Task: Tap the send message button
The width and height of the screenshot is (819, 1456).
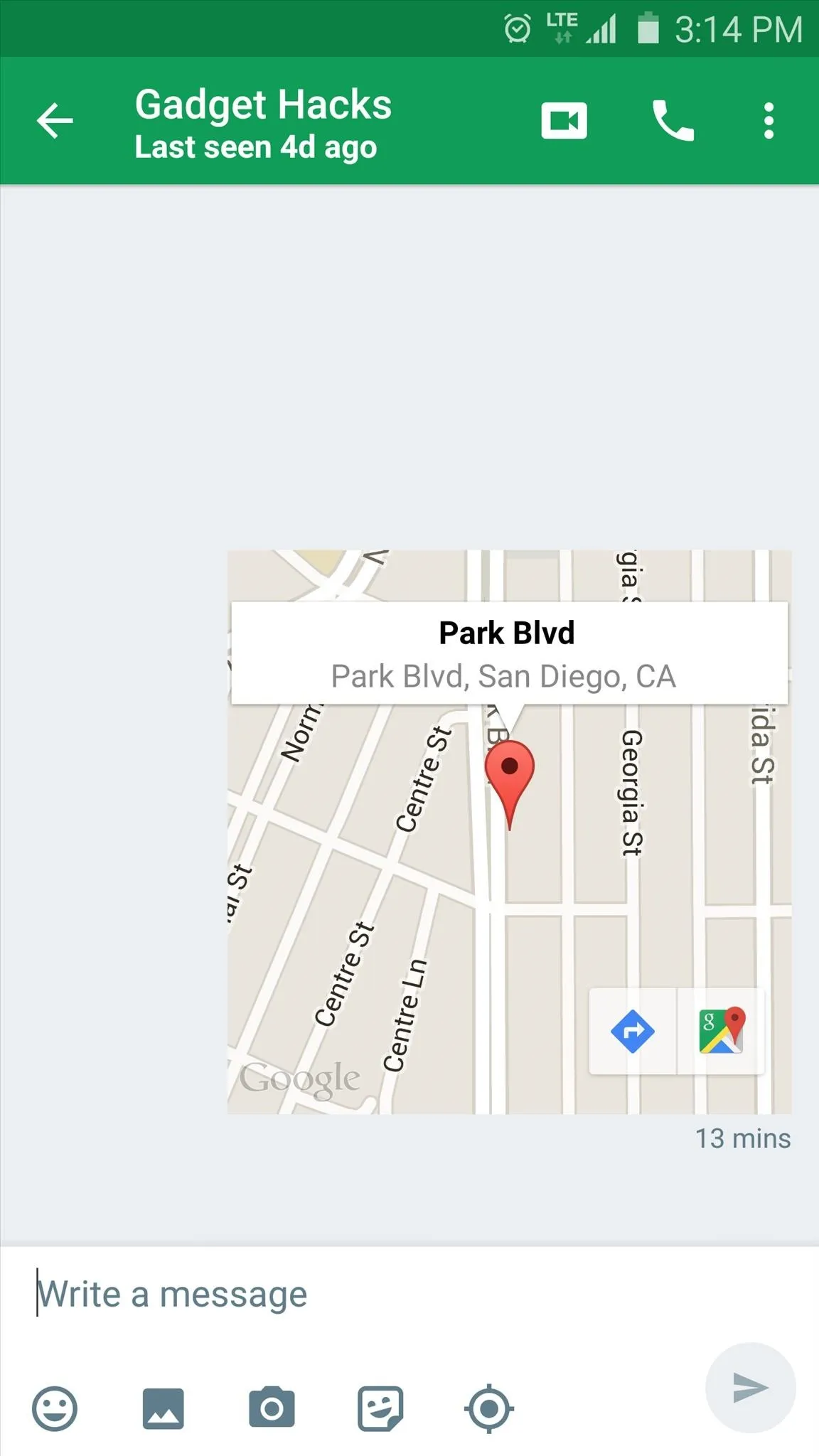Action: (x=751, y=1387)
